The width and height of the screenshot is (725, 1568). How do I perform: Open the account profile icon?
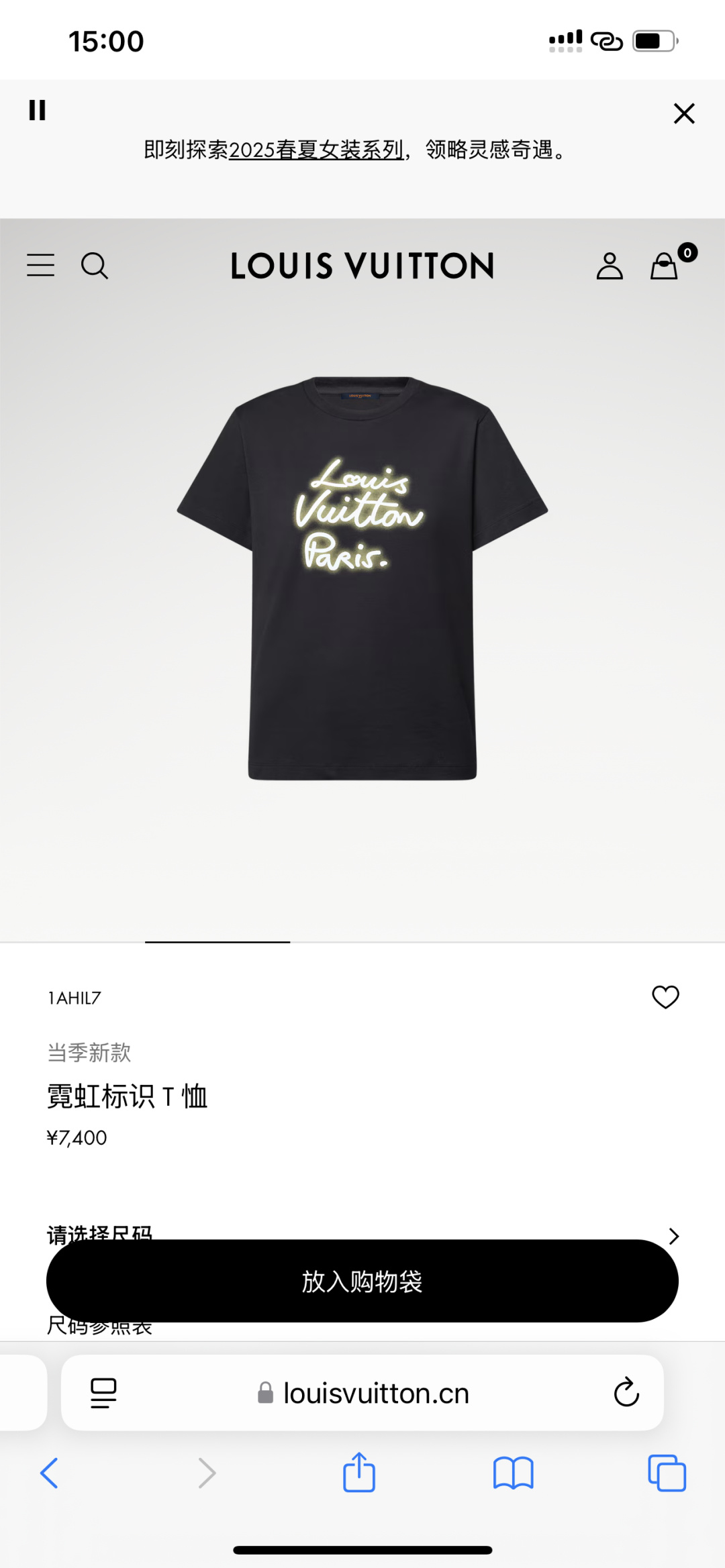pyautogui.click(x=610, y=266)
